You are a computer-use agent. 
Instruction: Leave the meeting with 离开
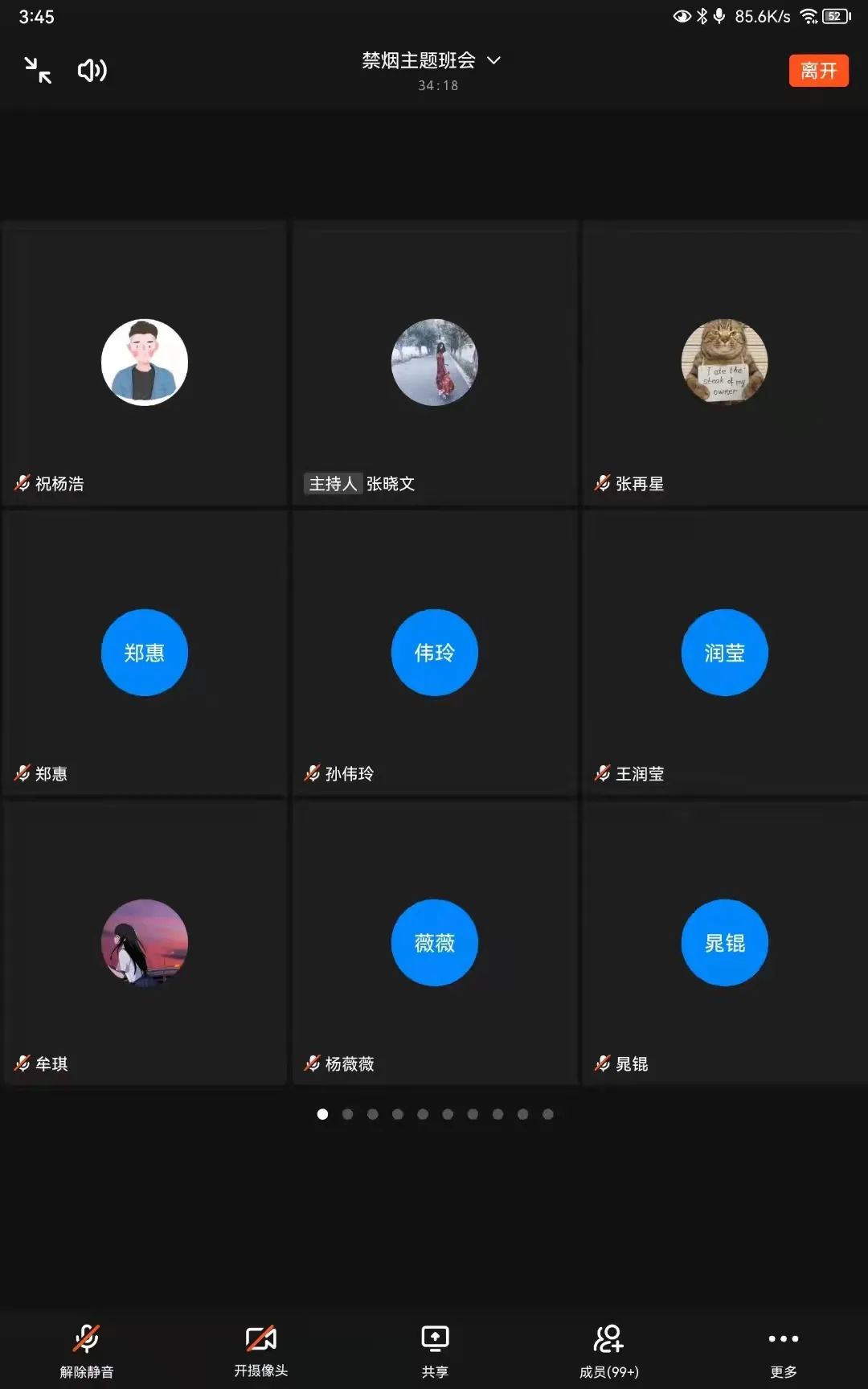tap(818, 71)
